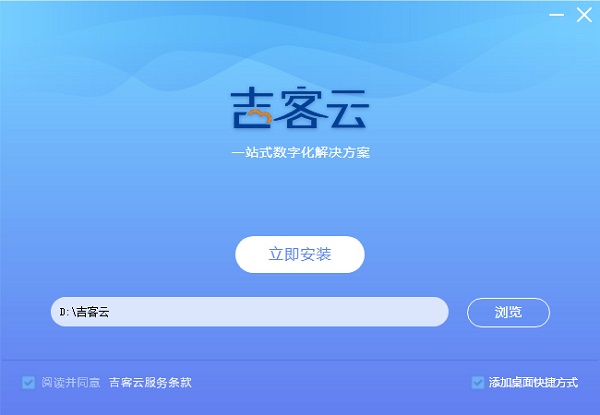
Task: Close the installer window
Action: [584, 15]
